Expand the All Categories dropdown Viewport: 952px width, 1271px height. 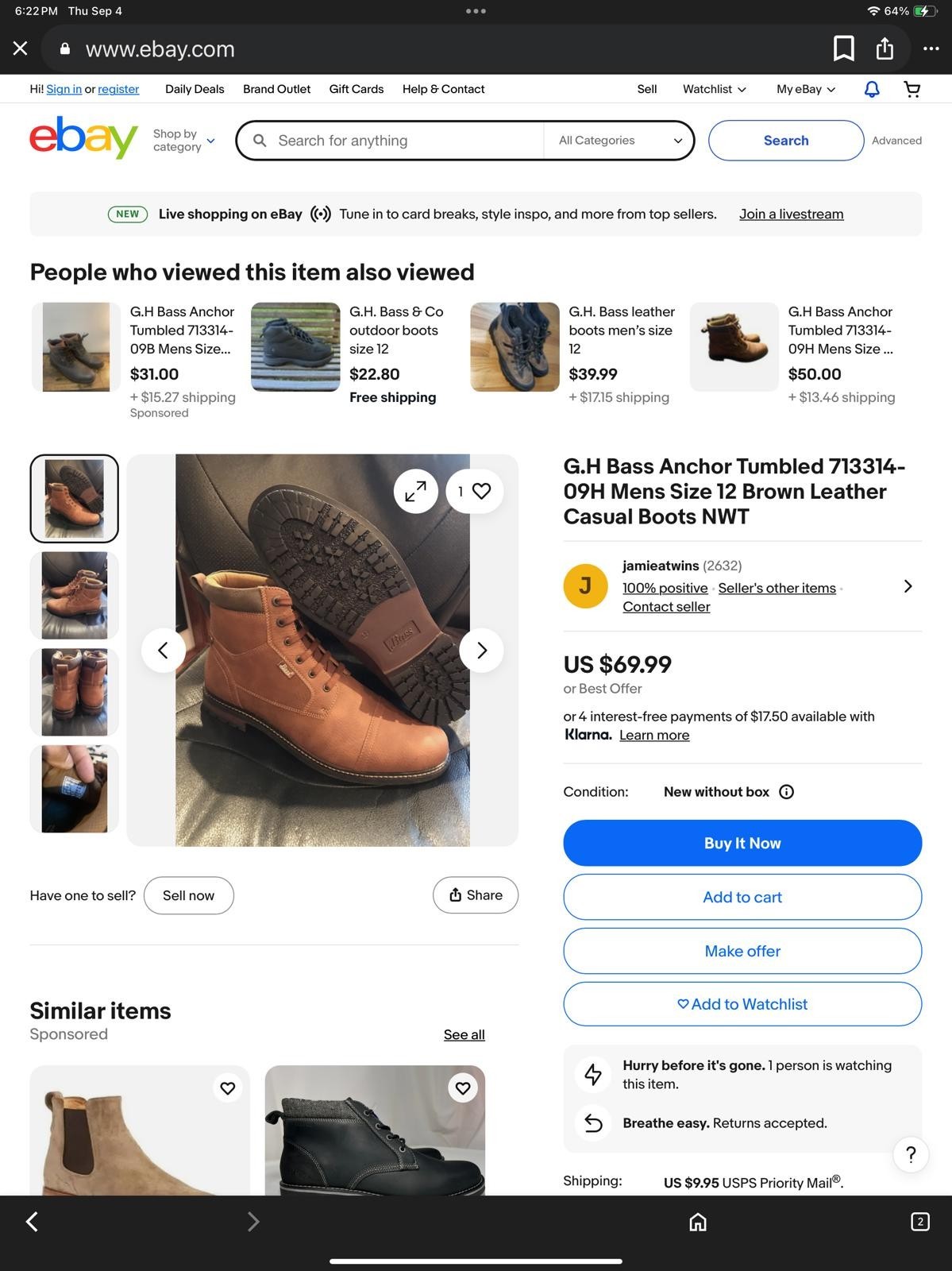pos(620,141)
